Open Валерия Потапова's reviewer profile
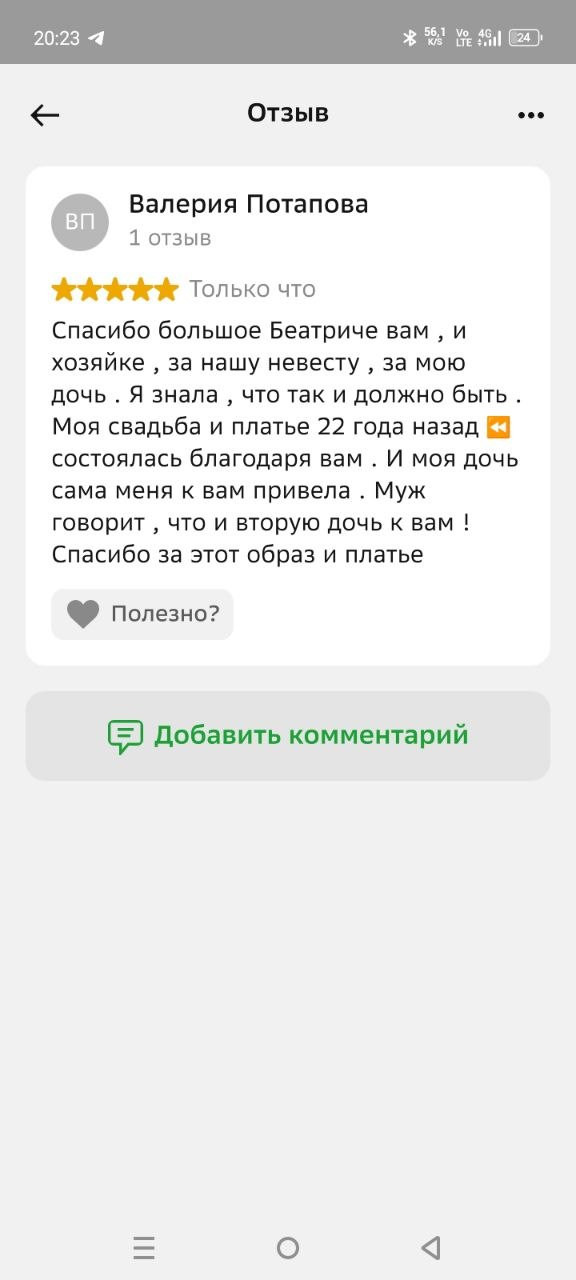This screenshot has height=1280, width=576. tap(248, 204)
